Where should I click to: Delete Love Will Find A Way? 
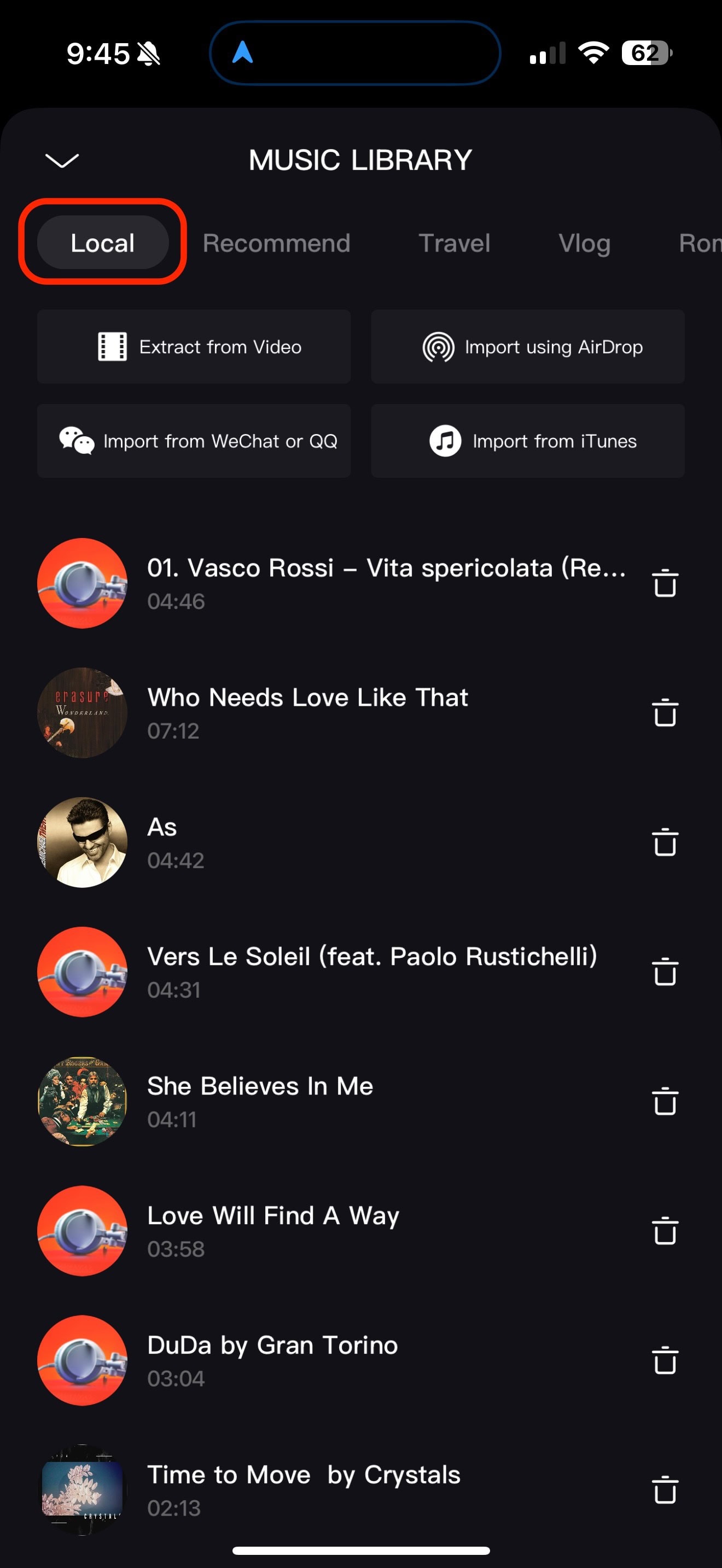coord(665,1231)
